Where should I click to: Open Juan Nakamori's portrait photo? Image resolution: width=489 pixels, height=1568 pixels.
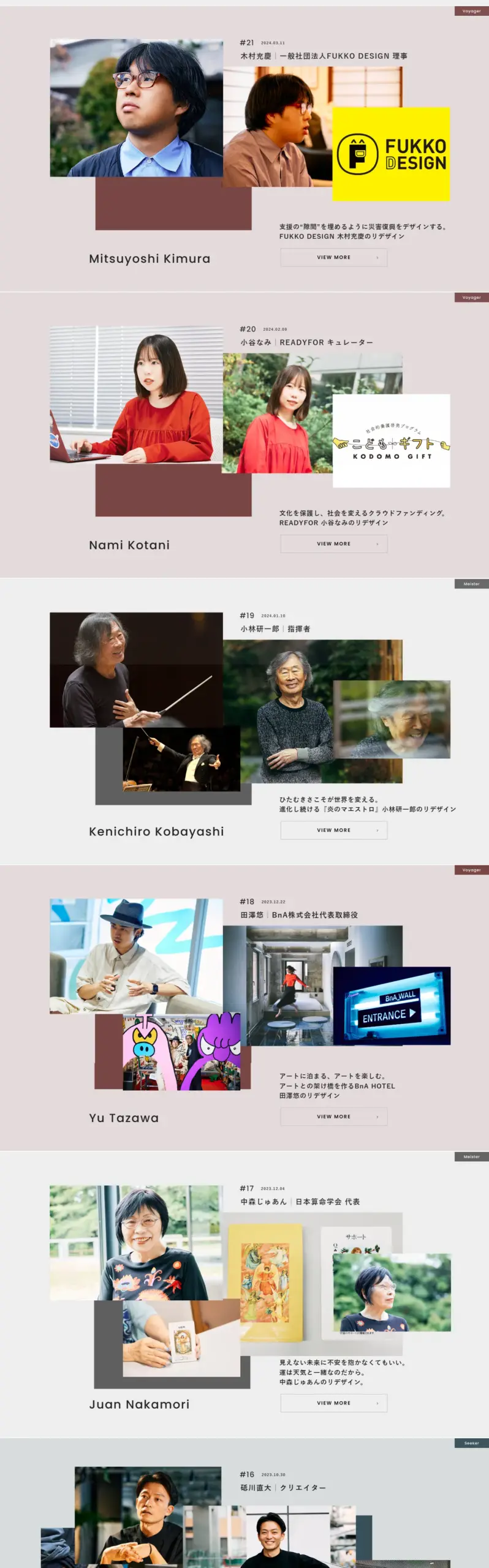136,1242
